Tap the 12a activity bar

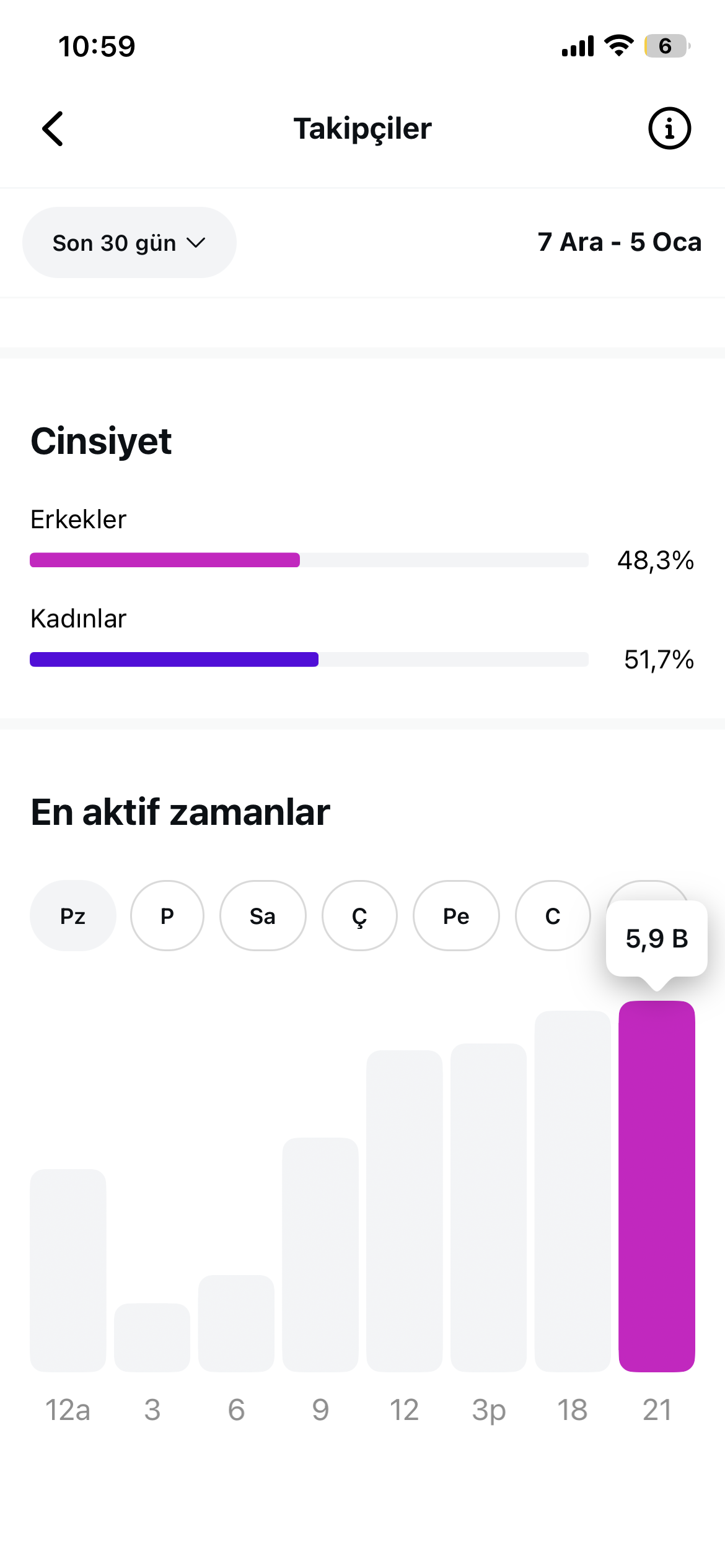pyautogui.click(x=68, y=1270)
